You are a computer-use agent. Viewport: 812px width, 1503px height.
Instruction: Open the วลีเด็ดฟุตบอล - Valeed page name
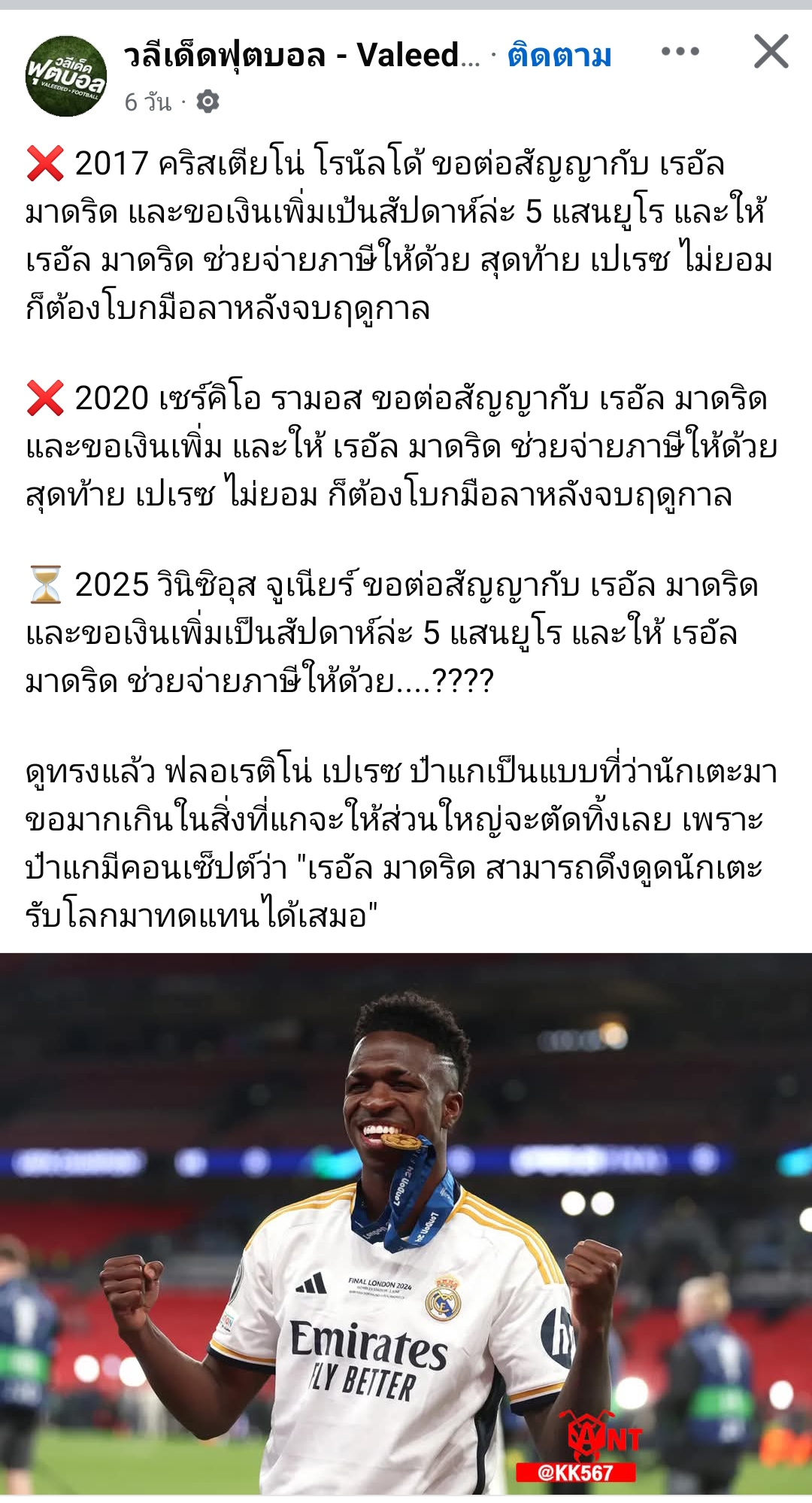(301, 55)
